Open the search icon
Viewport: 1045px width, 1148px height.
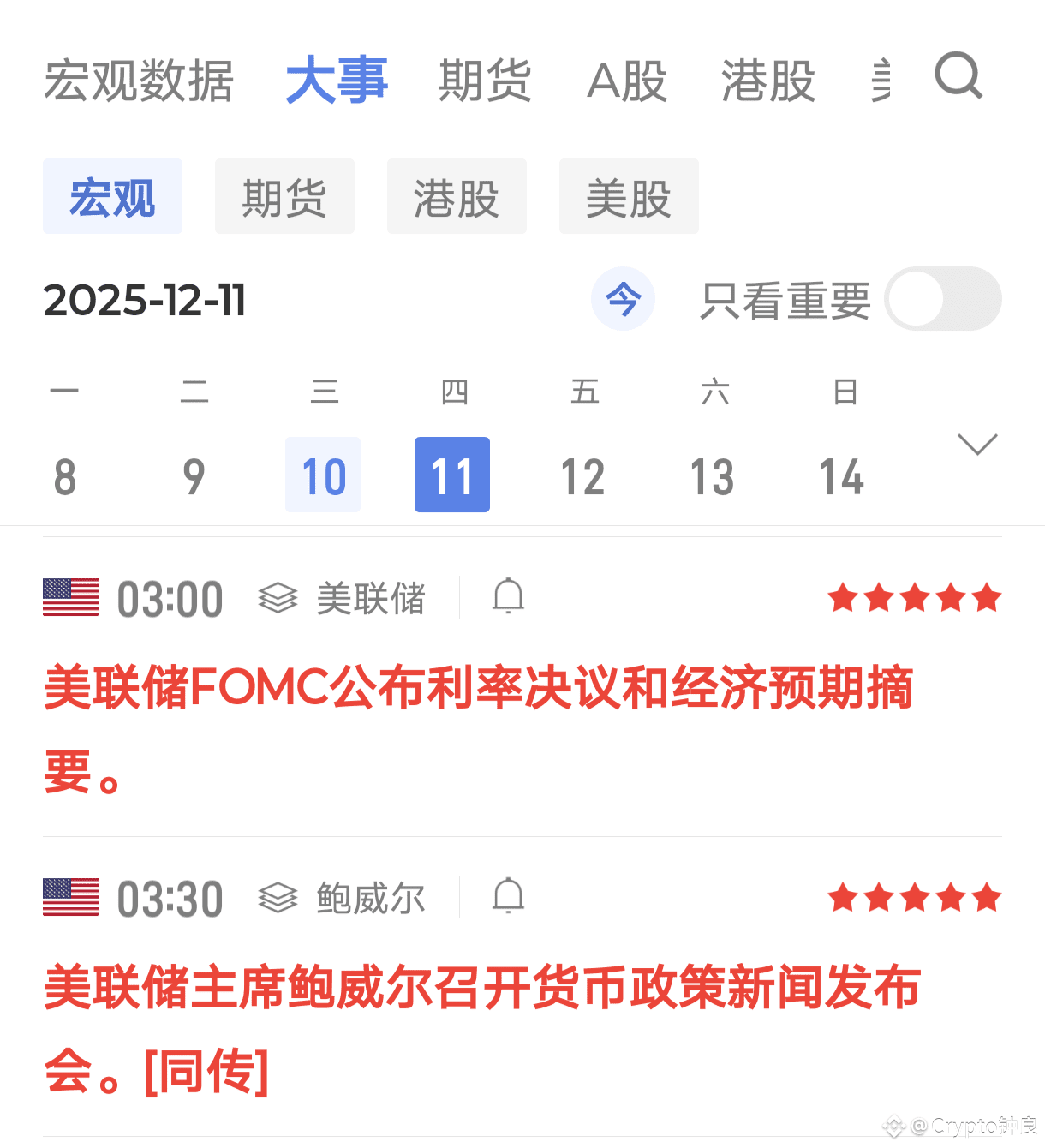pyautogui.click(x=958, y=77)
